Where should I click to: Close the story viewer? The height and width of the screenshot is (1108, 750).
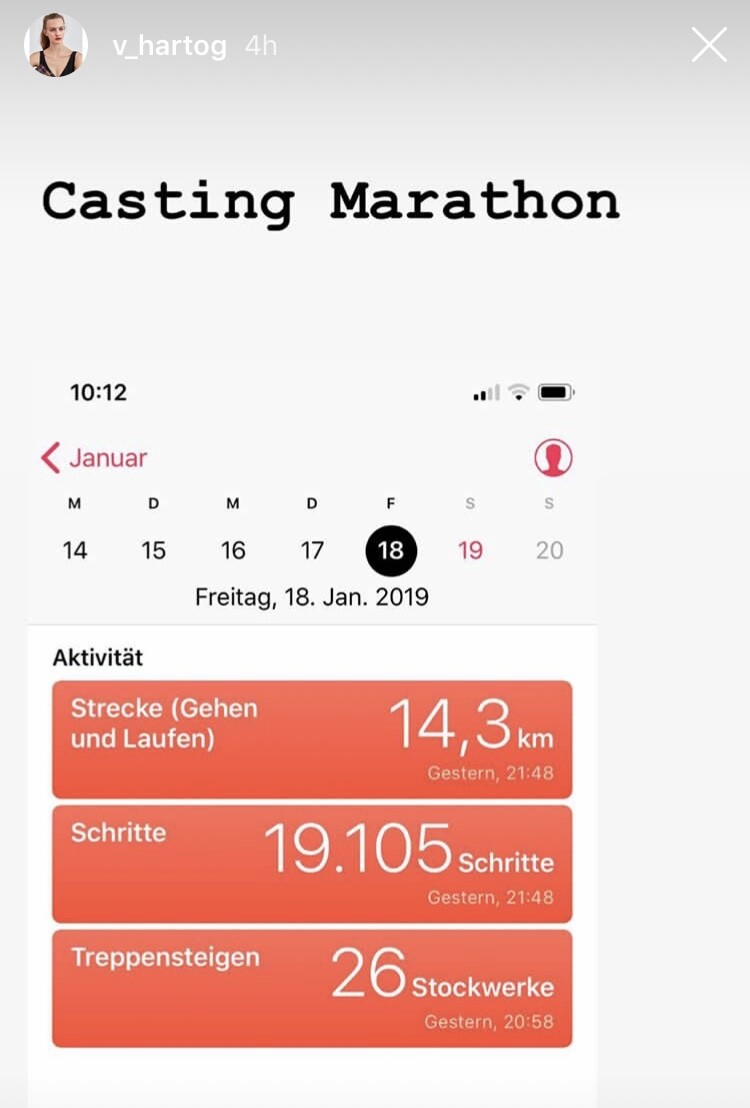(709, 45)
